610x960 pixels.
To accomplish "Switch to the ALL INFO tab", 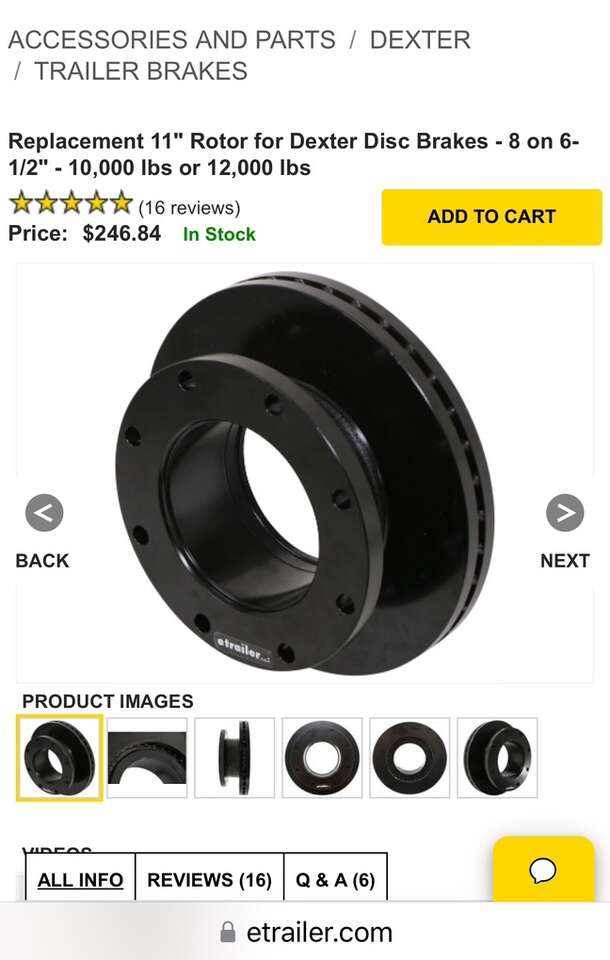I will pos(80,880).
